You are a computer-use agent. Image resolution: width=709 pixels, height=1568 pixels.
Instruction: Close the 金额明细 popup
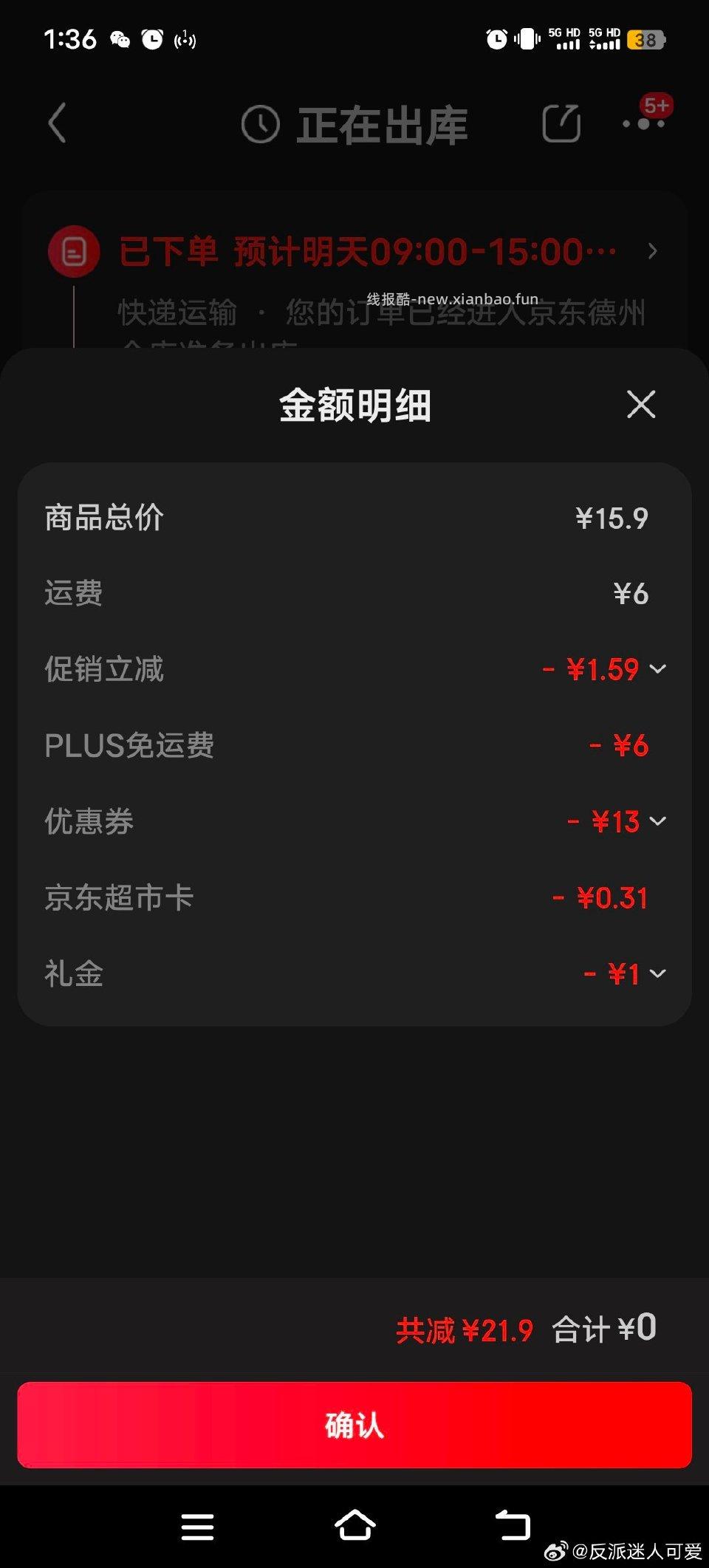641,405
